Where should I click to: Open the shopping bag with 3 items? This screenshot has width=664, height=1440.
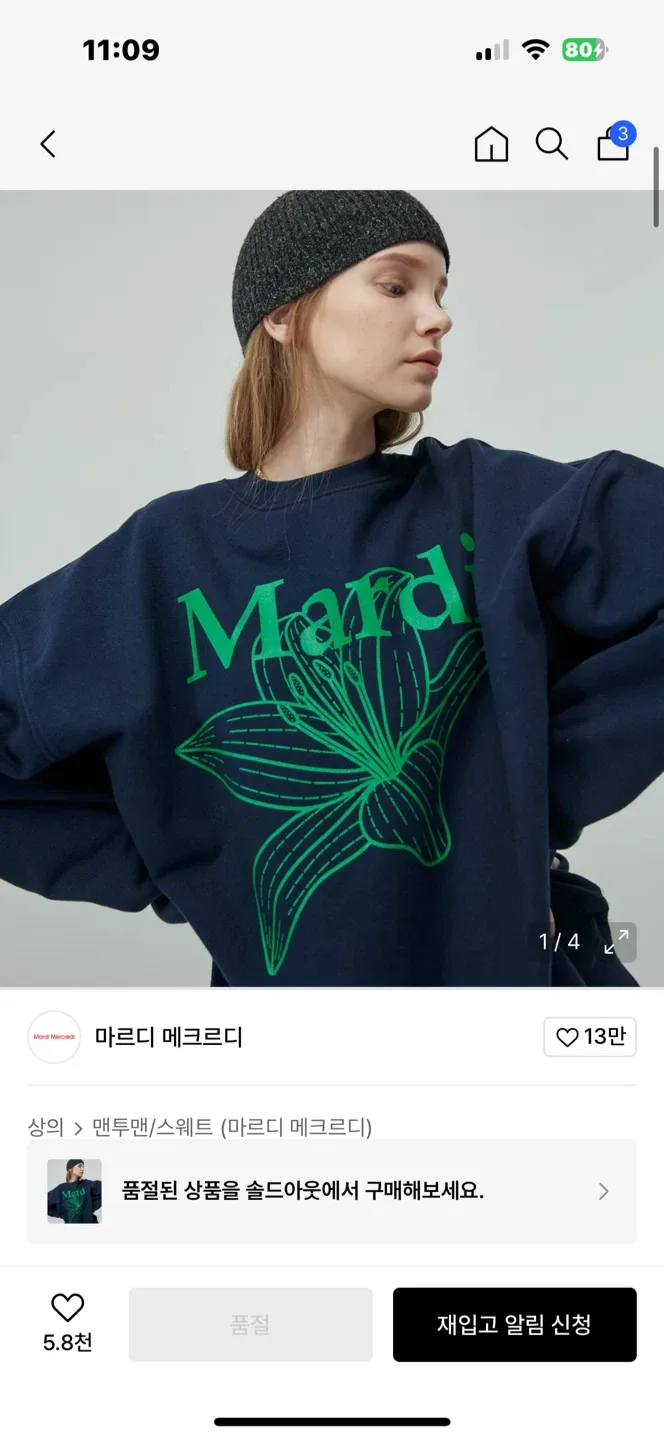(x=613, y=144)
